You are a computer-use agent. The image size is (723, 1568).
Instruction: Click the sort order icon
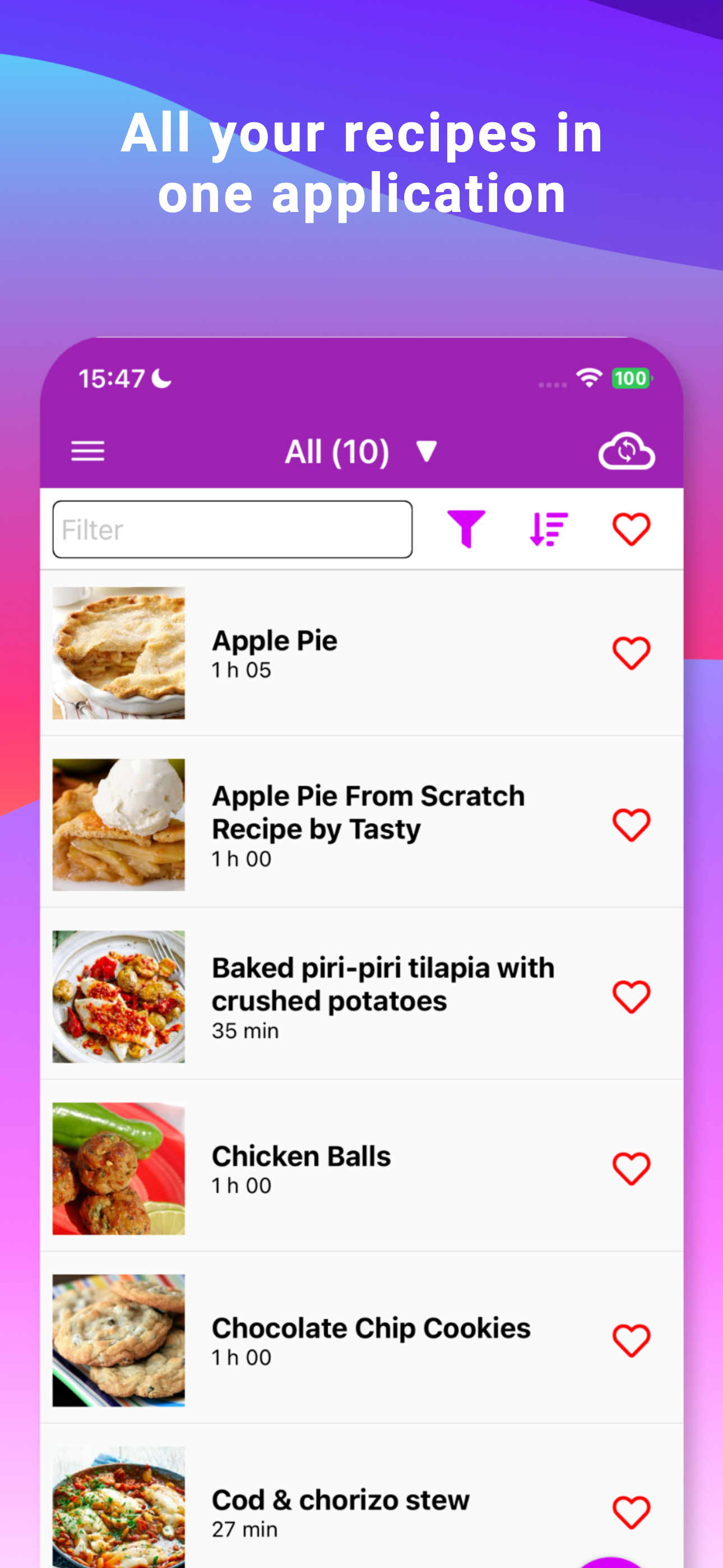point(546,528)
